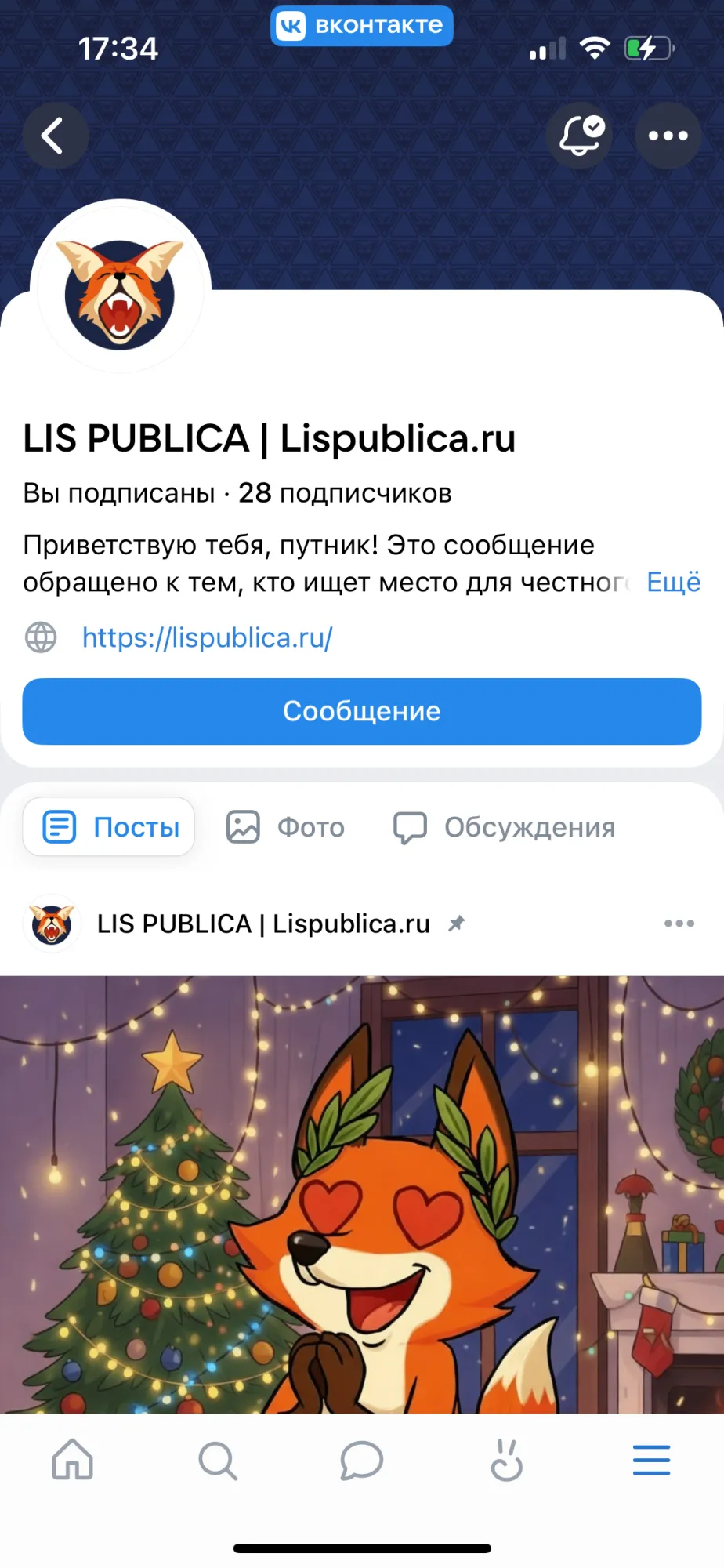Switch to the Фото tab
The image size is (724, 1568).
(x=286, y=827)
